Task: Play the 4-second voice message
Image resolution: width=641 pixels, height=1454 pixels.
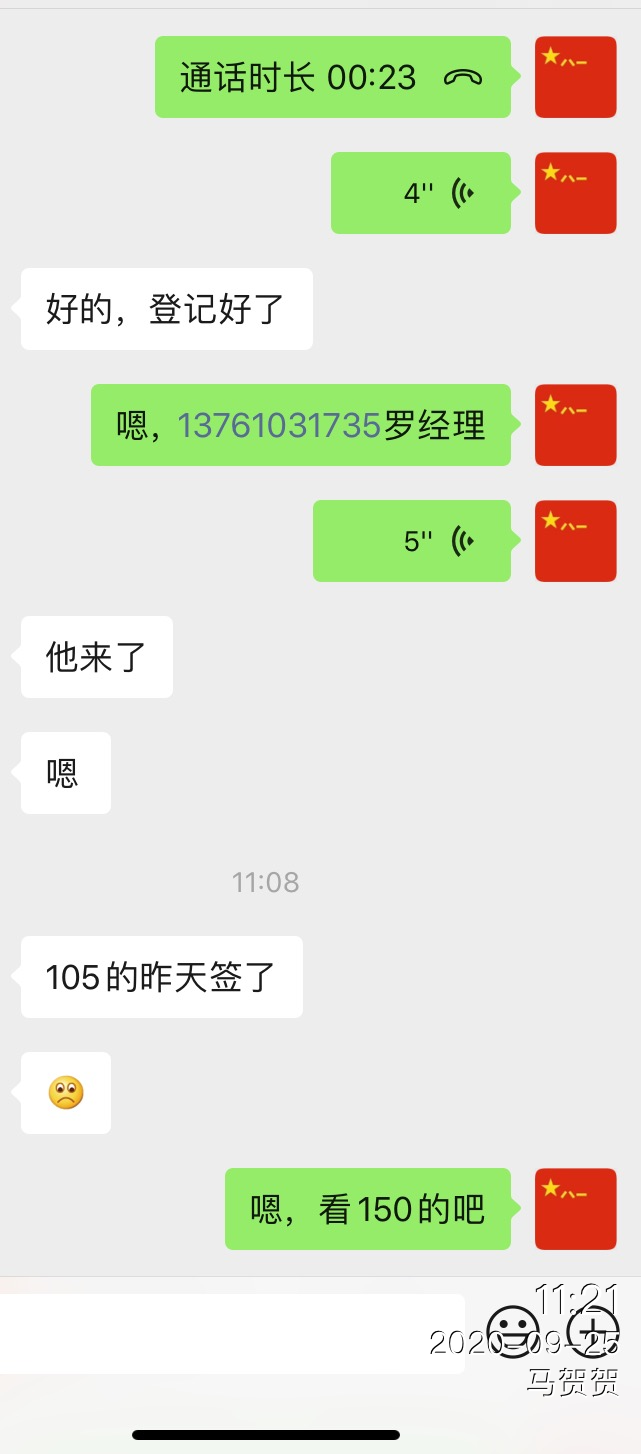Action: point(421,193)
